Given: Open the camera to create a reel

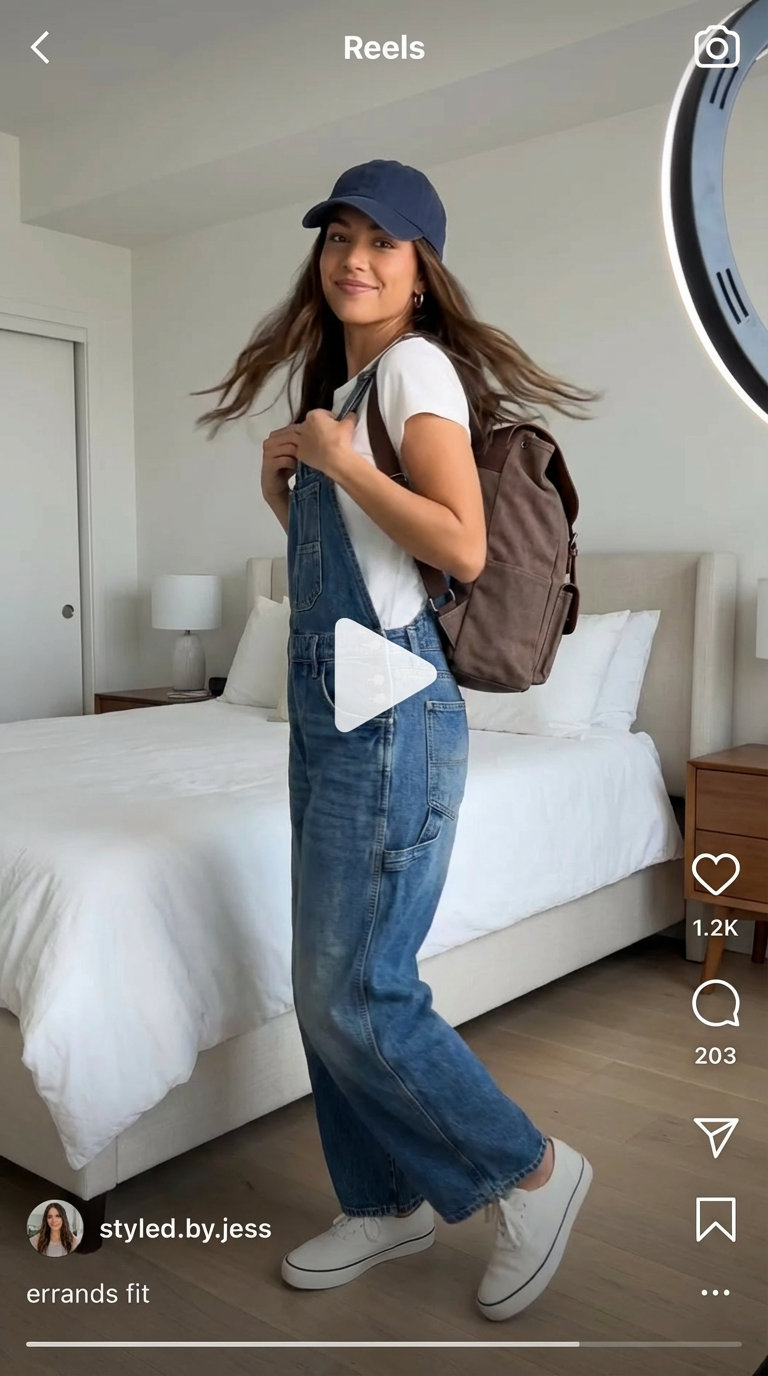Looking at the screenshot, I should (716, 47).
